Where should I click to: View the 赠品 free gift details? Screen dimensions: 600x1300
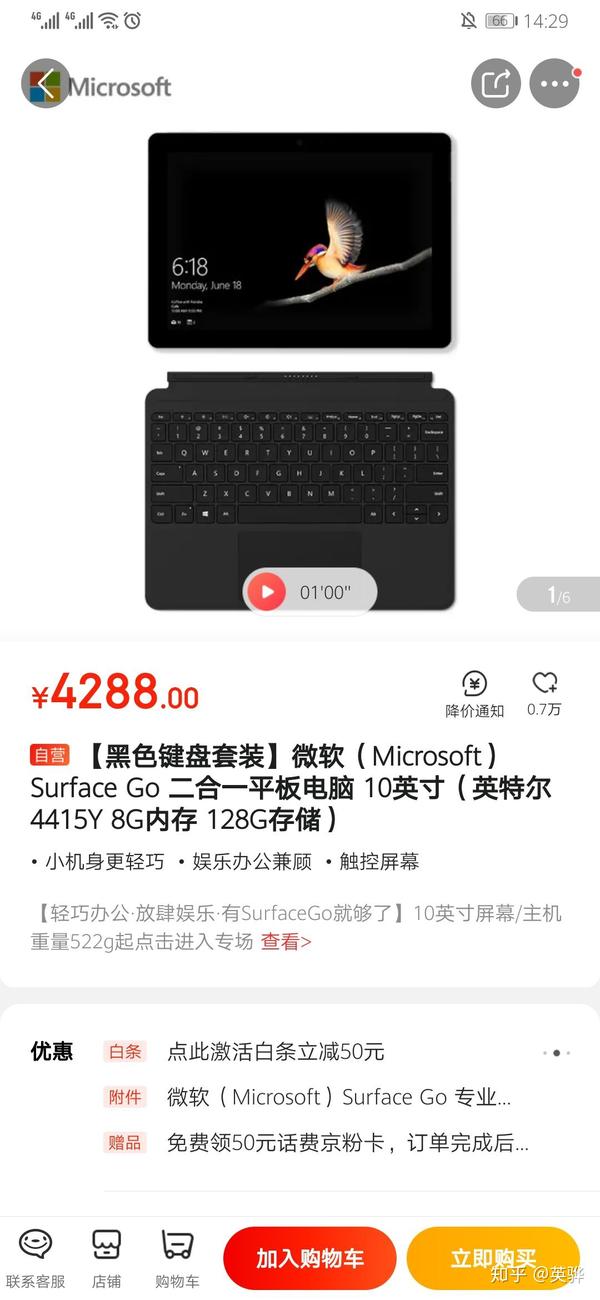346,1142
